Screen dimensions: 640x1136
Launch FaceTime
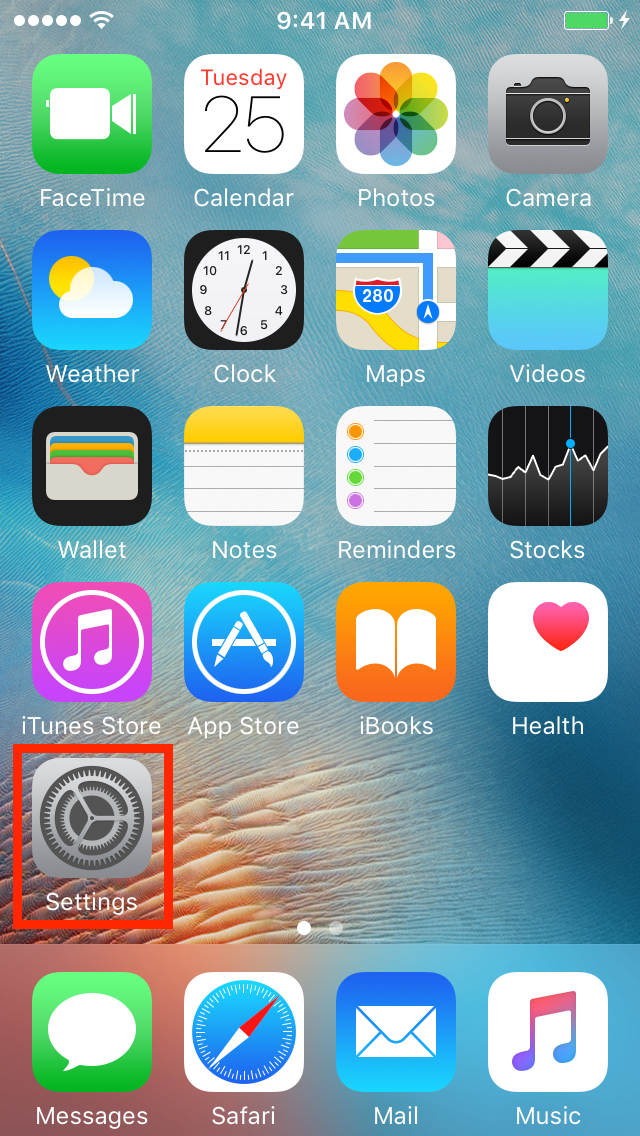(x=92, y=114)
